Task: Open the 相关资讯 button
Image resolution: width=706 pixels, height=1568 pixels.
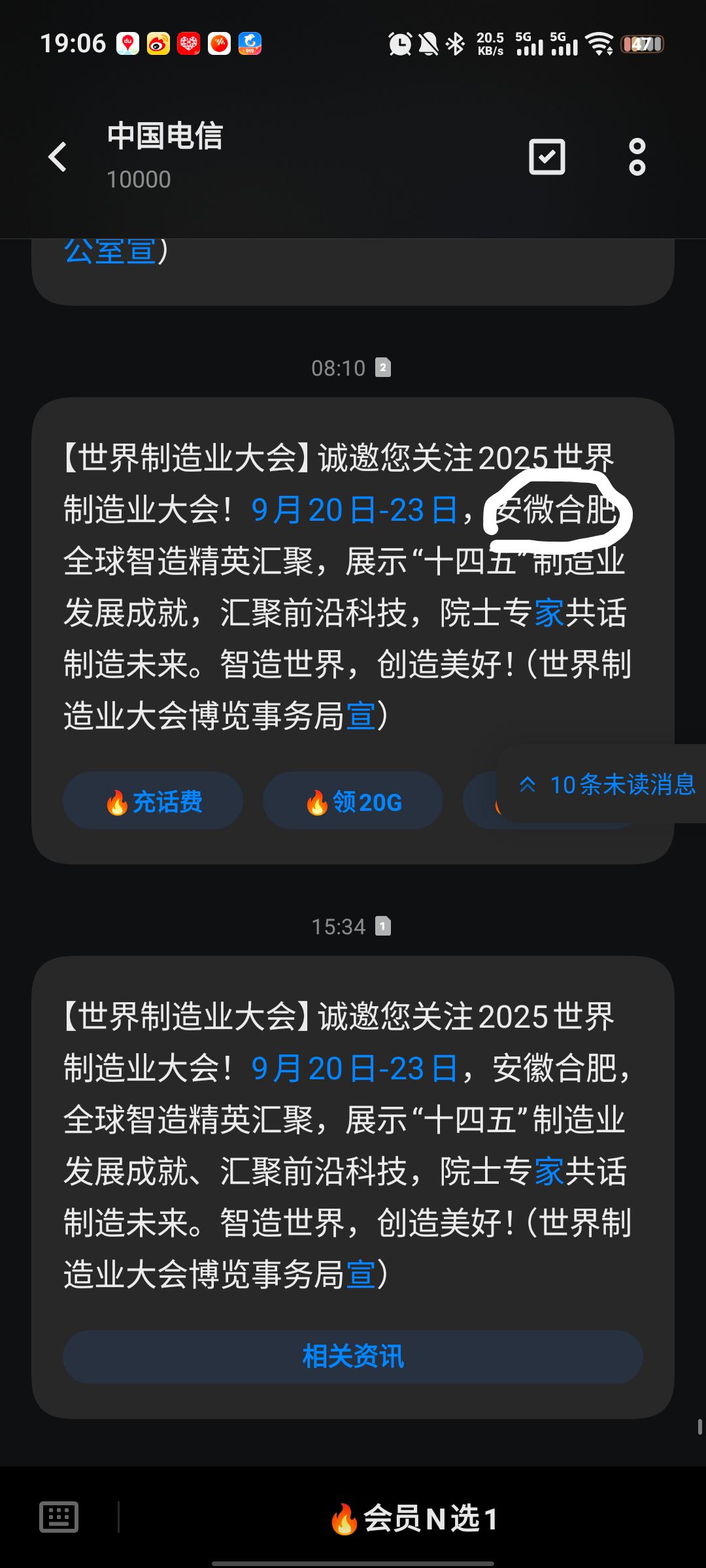Action: (353, 1357)
